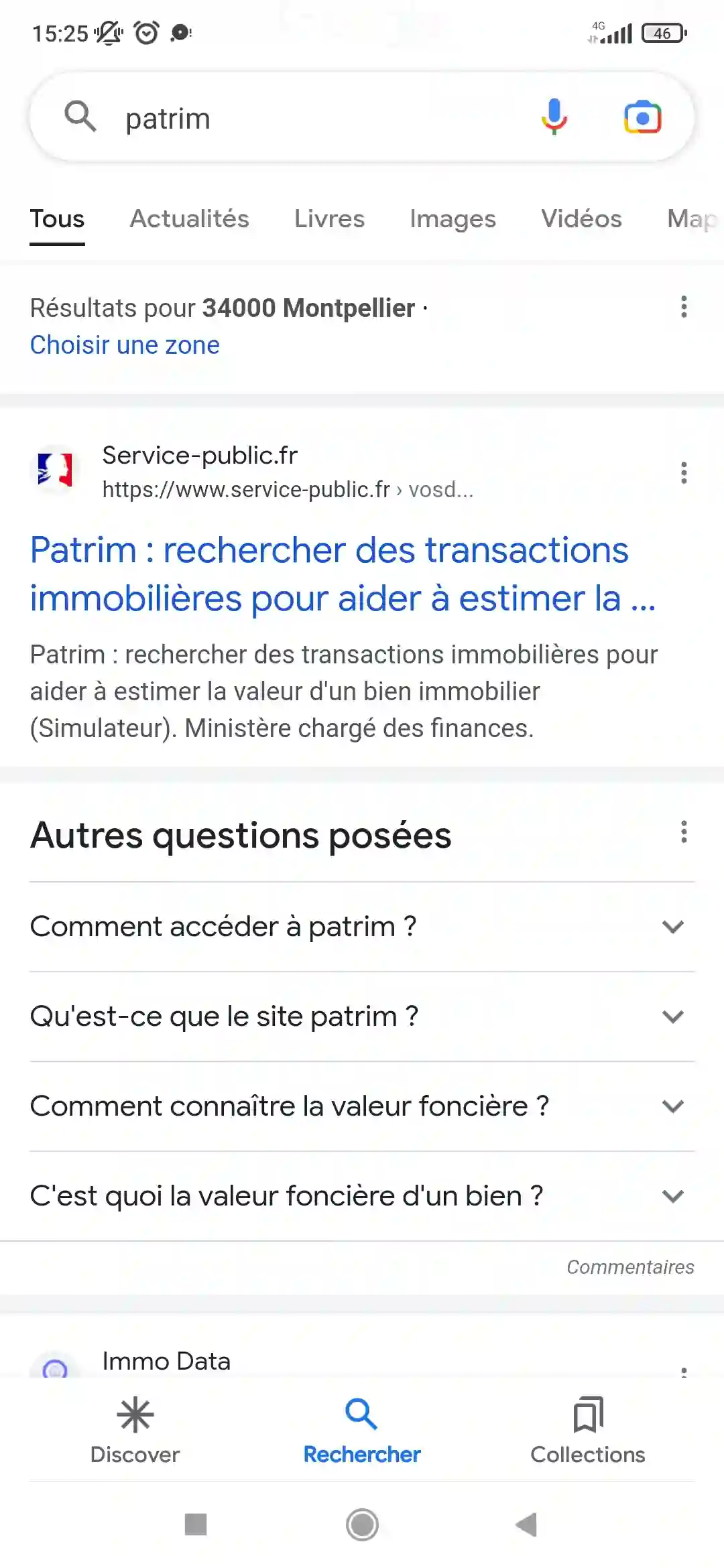
Task: Open Discover feed from bottom bar
Action: pyautogui.click(x=135, y=1434)
